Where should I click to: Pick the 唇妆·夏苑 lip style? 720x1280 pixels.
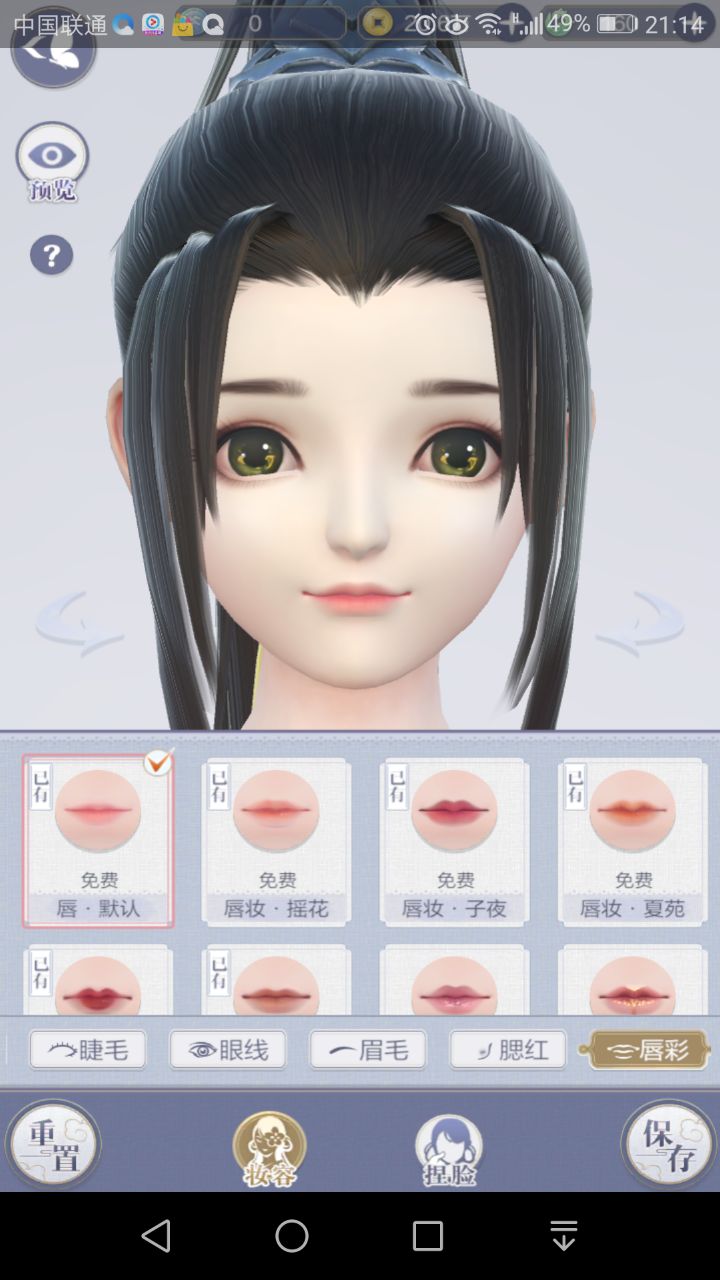[632, 840]
